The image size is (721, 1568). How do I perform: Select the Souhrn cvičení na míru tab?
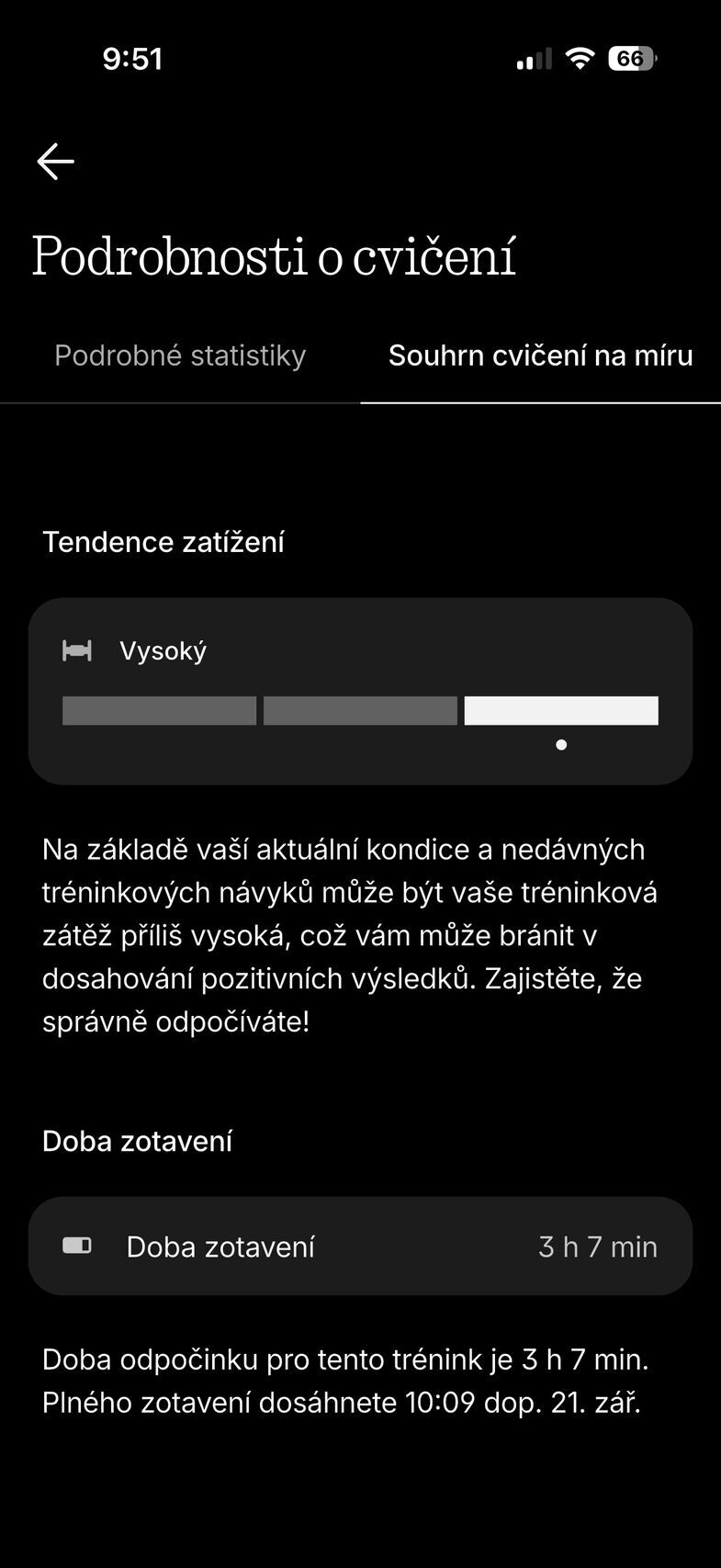click(x=540, y=356)
